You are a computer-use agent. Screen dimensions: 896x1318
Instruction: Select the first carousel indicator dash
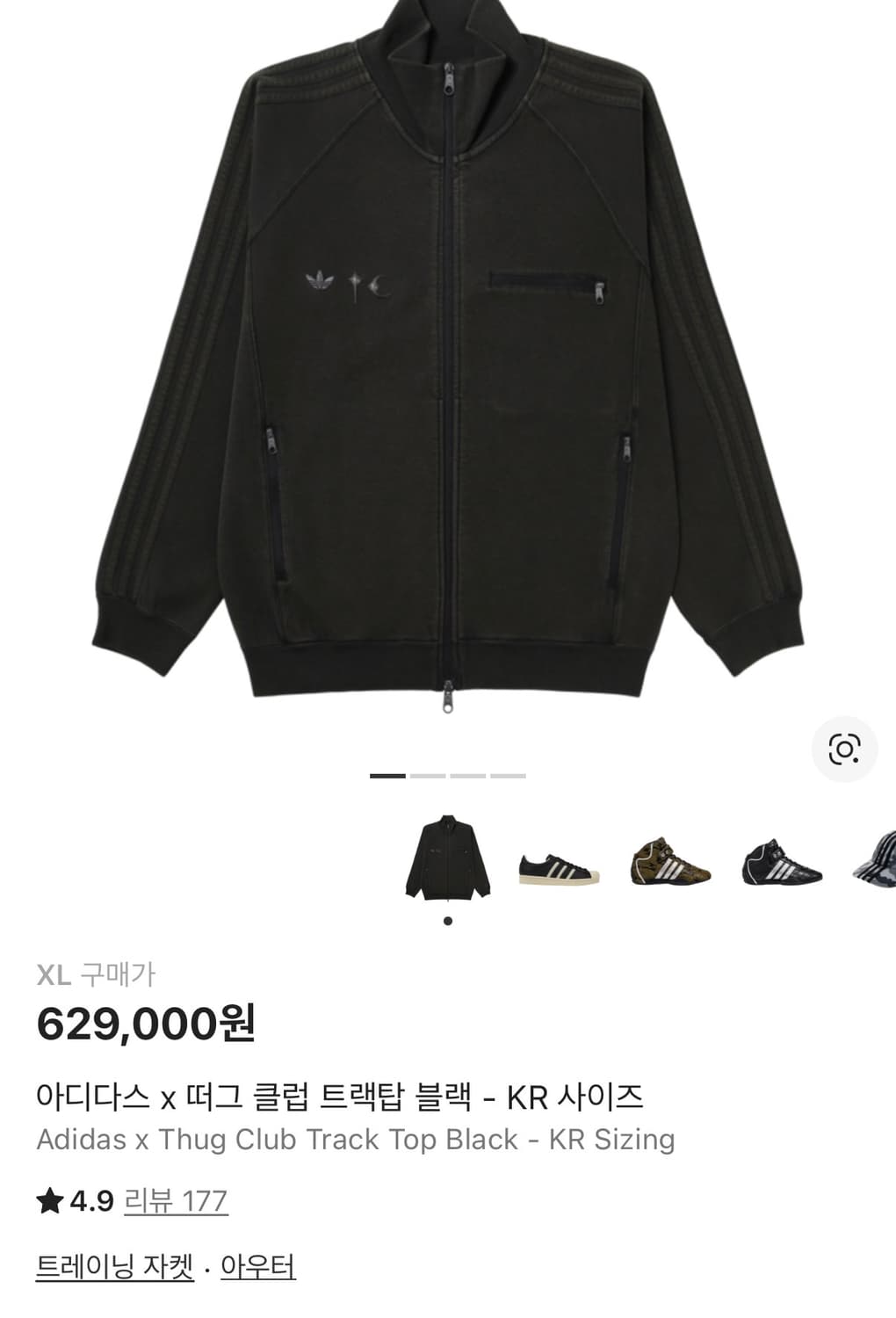click(x=387, y=777)
